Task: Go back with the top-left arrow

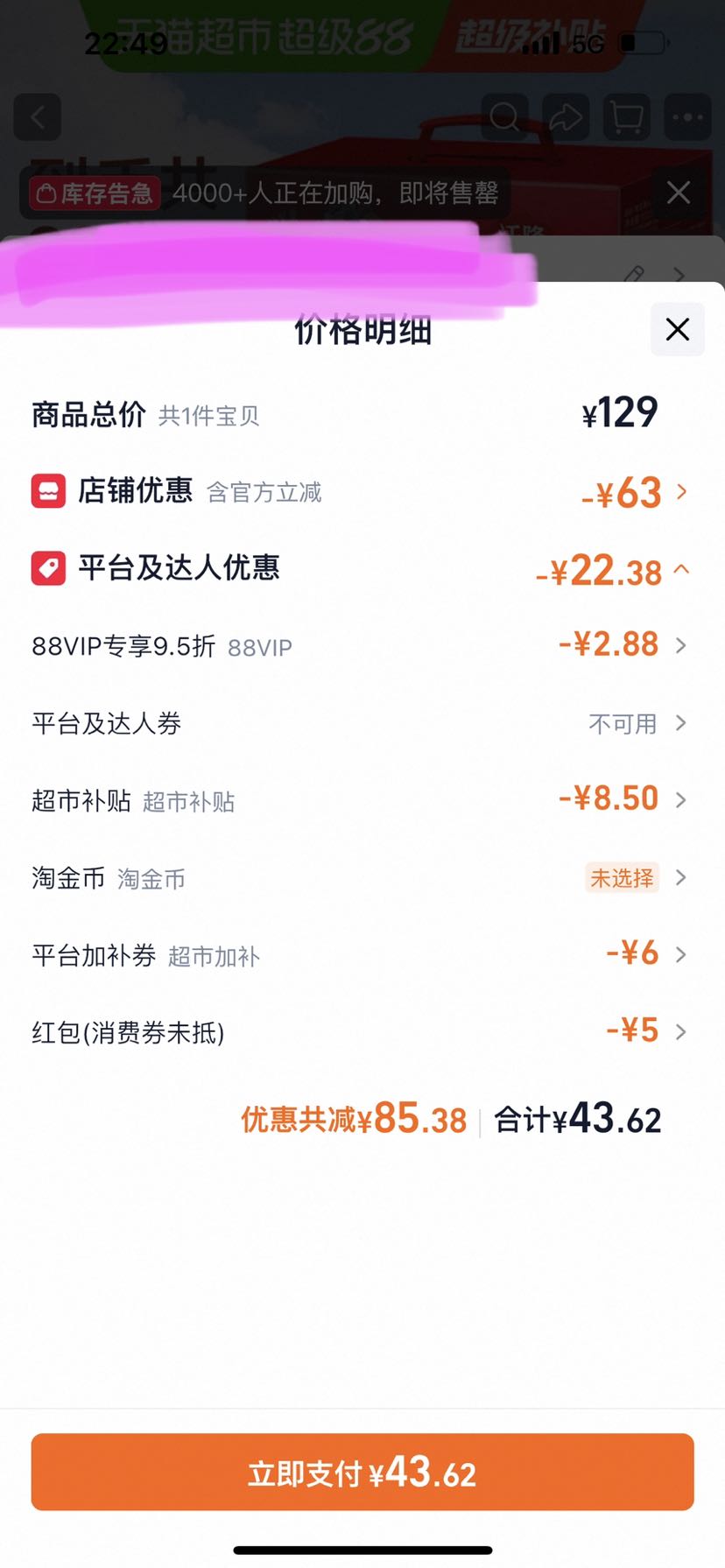Action: point(38,117)
